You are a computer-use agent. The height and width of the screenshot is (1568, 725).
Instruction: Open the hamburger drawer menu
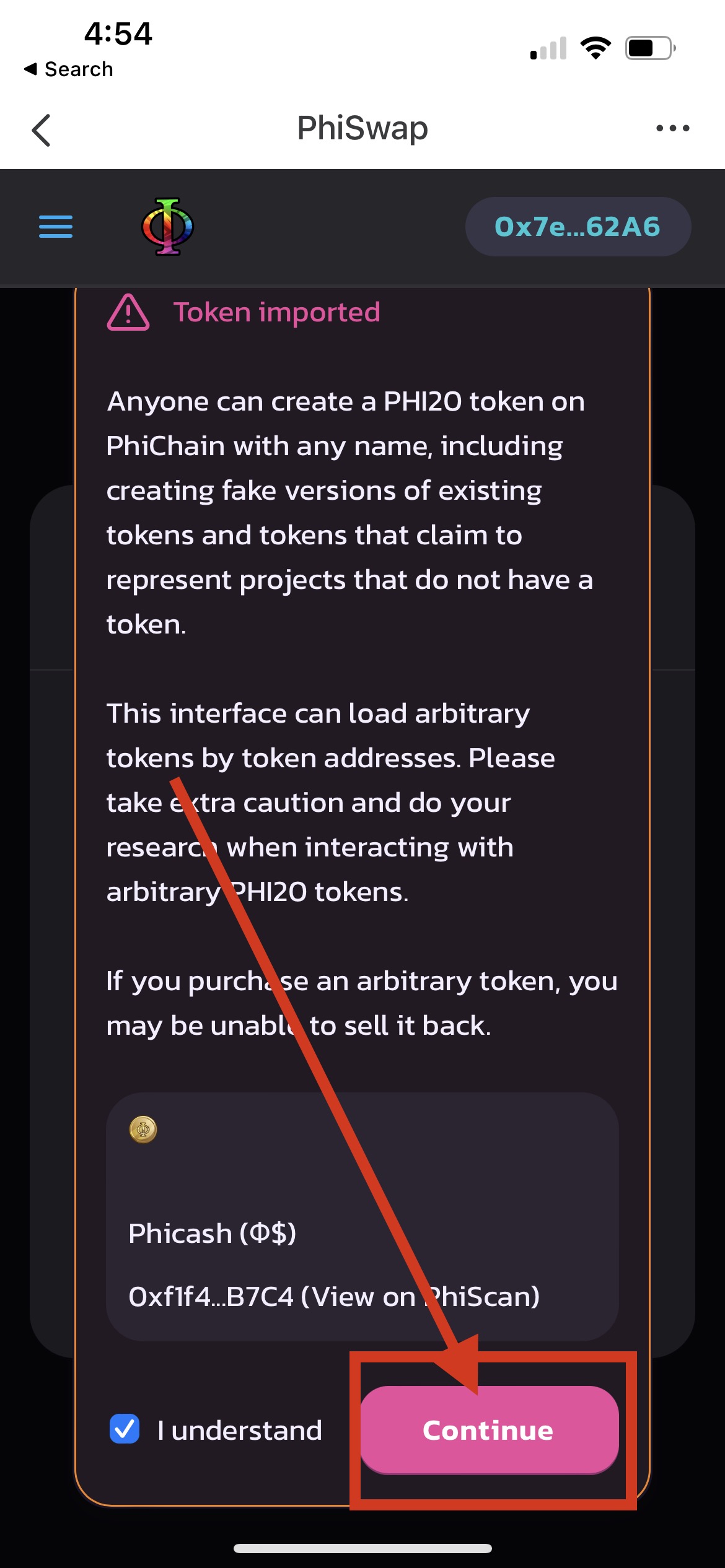coord(56,227)
